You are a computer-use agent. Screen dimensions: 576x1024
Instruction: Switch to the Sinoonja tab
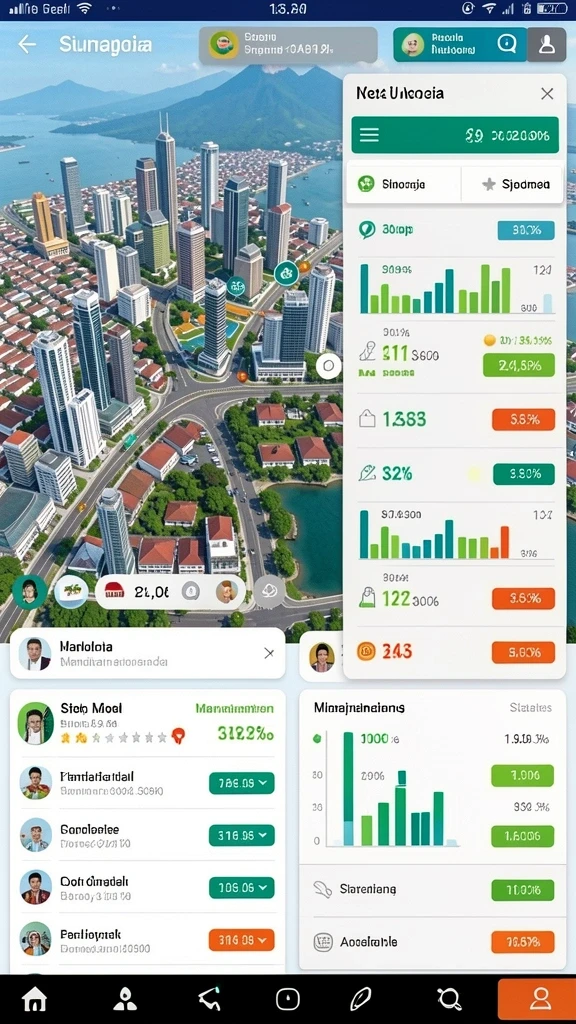(x=404, y=184)
